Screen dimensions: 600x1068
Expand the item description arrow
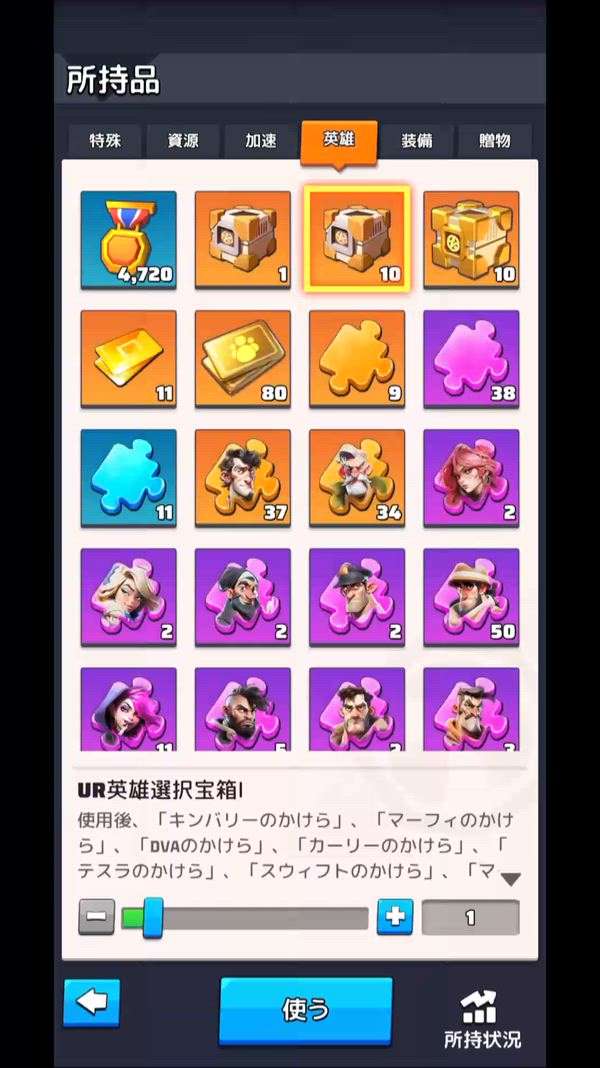pos(511,880)
